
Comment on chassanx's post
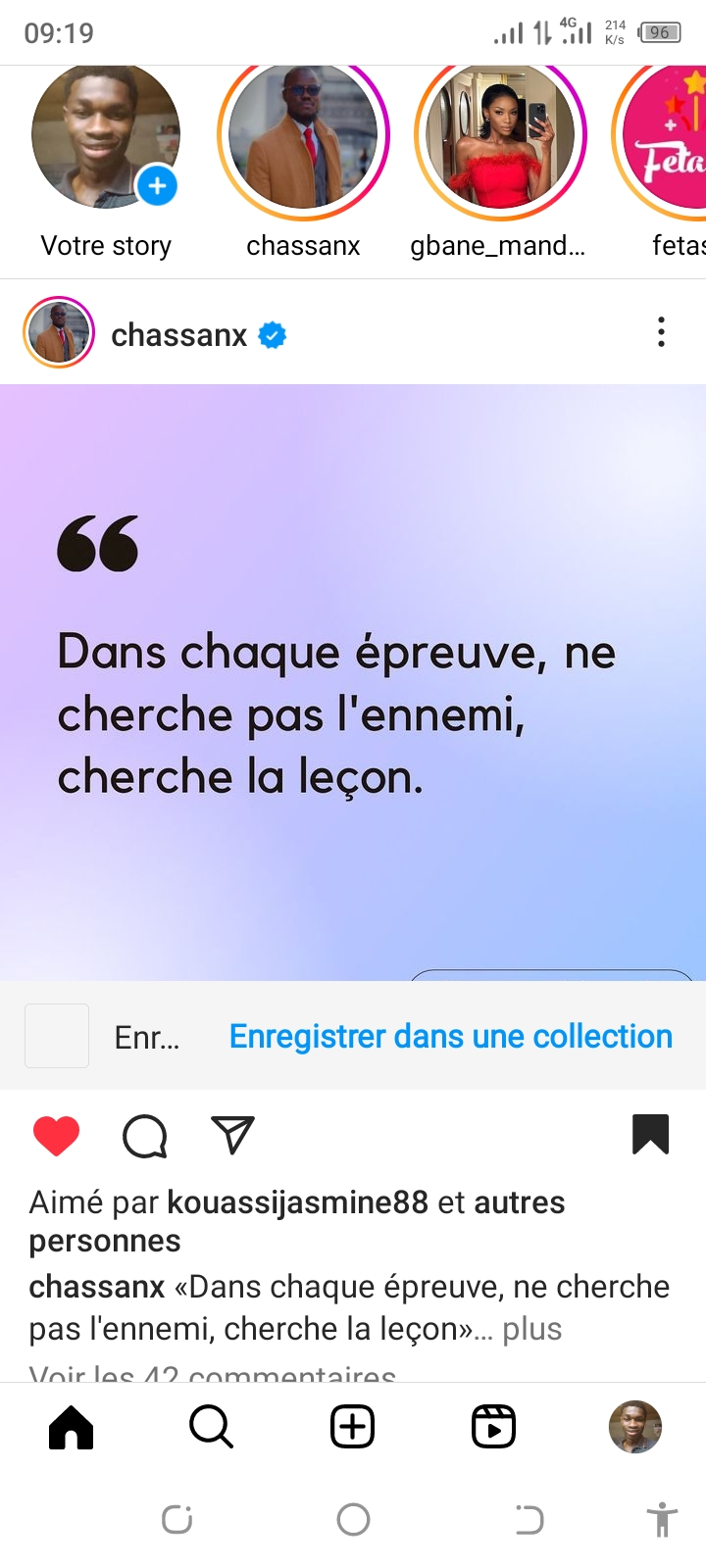[144, 1136]
